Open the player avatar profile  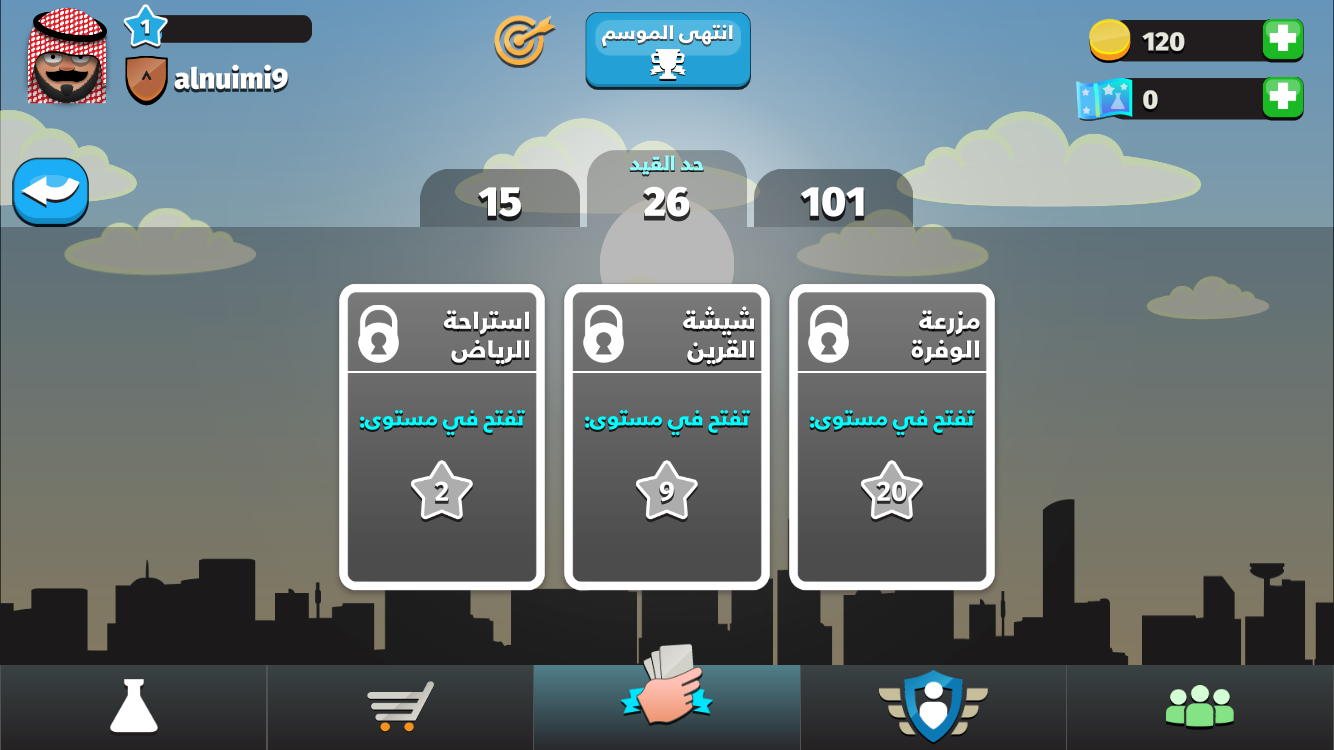(67, 57)
